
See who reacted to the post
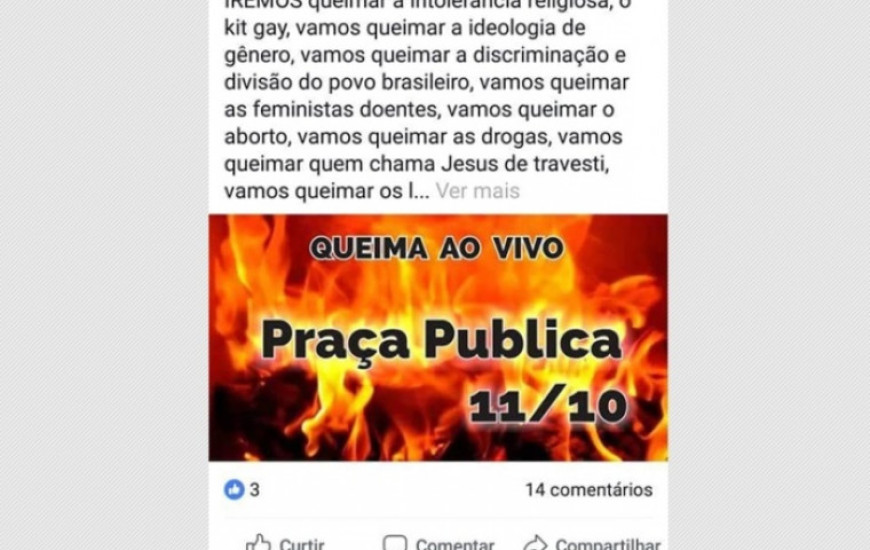[x=242, y=490]
